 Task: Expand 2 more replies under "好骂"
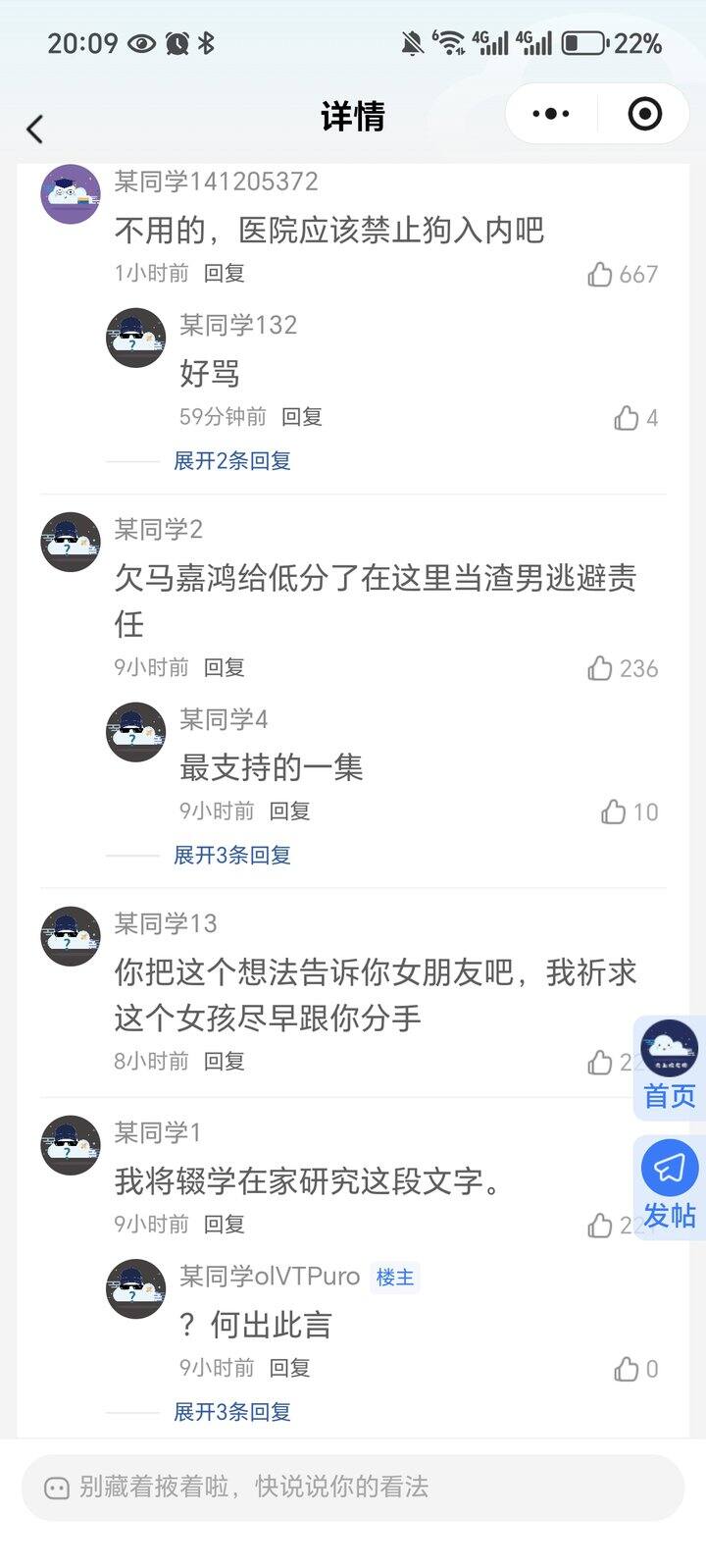[x=232, y=461]
